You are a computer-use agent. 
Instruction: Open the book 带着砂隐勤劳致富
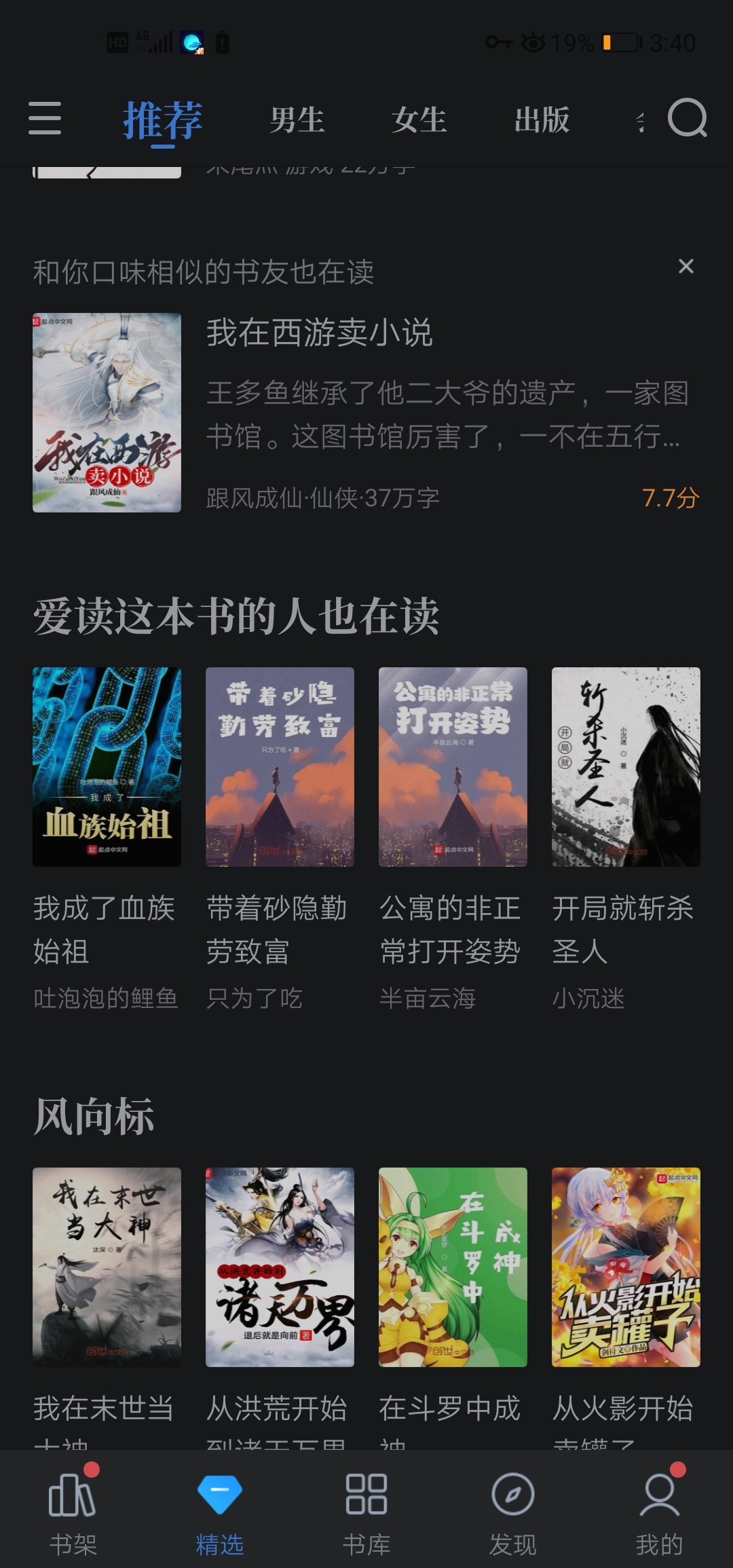click(280, 767)
